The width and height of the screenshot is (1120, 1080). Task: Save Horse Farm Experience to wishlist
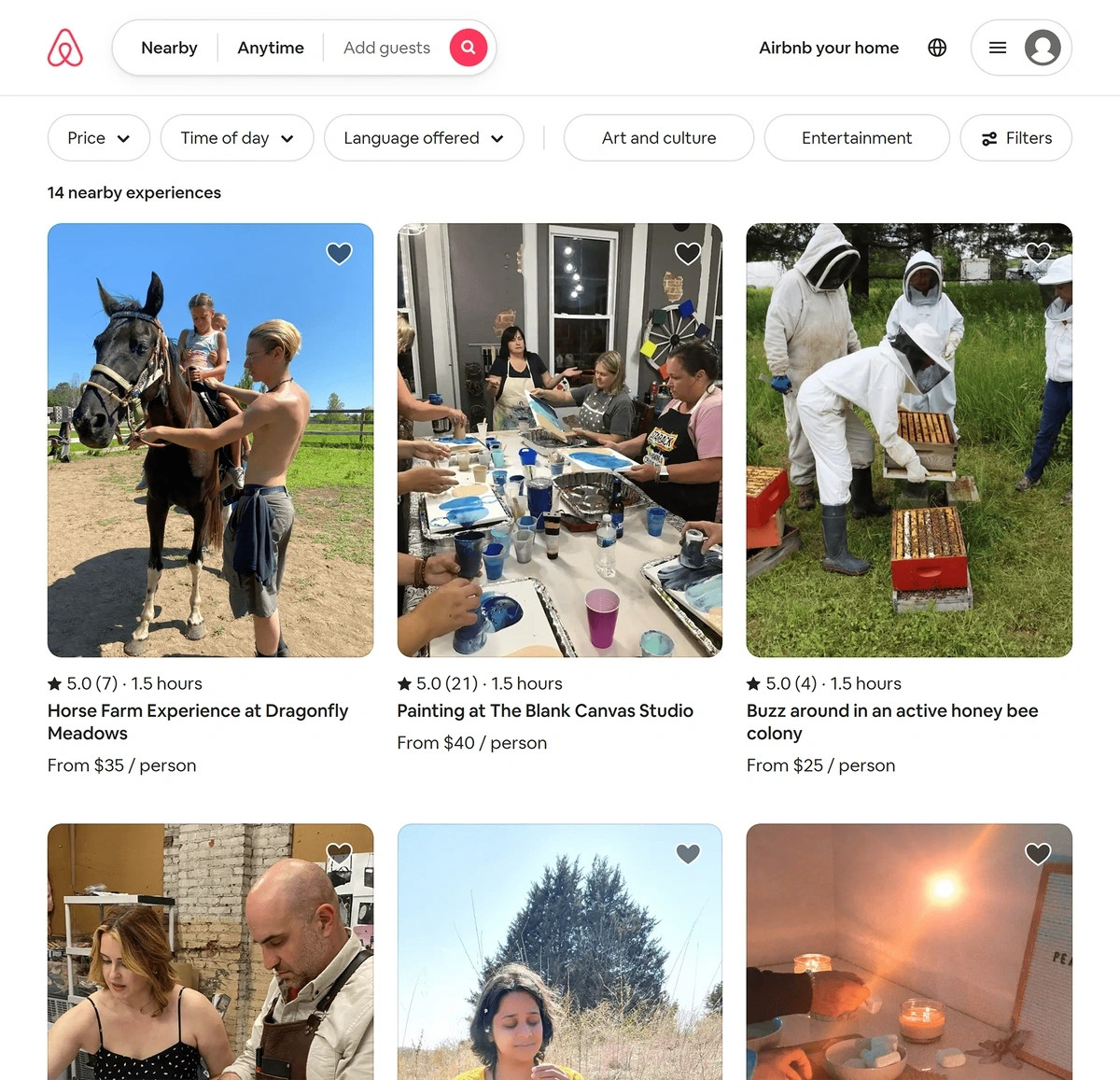click(339, 253)
